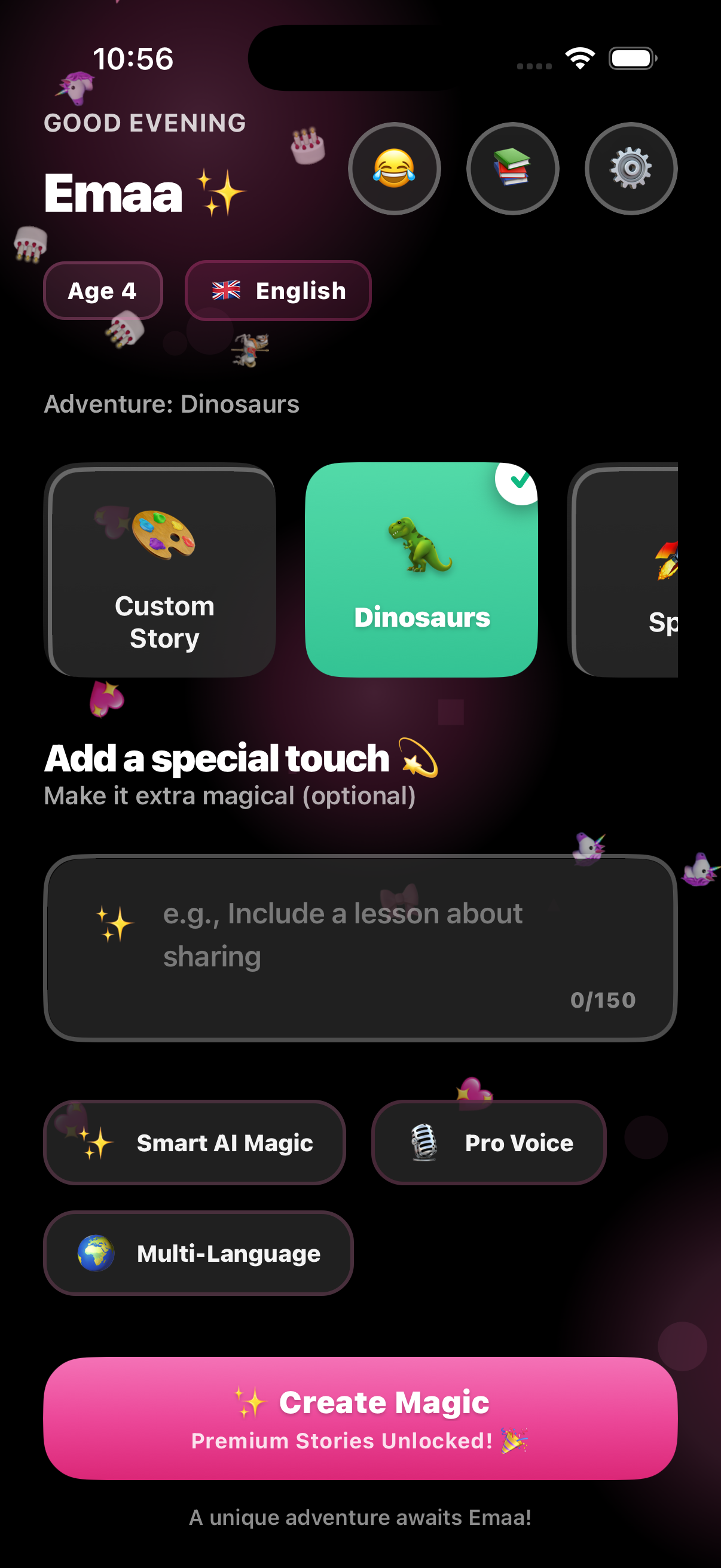
Task: Open the settings gear icon
Action: click(x=630, y=169)
